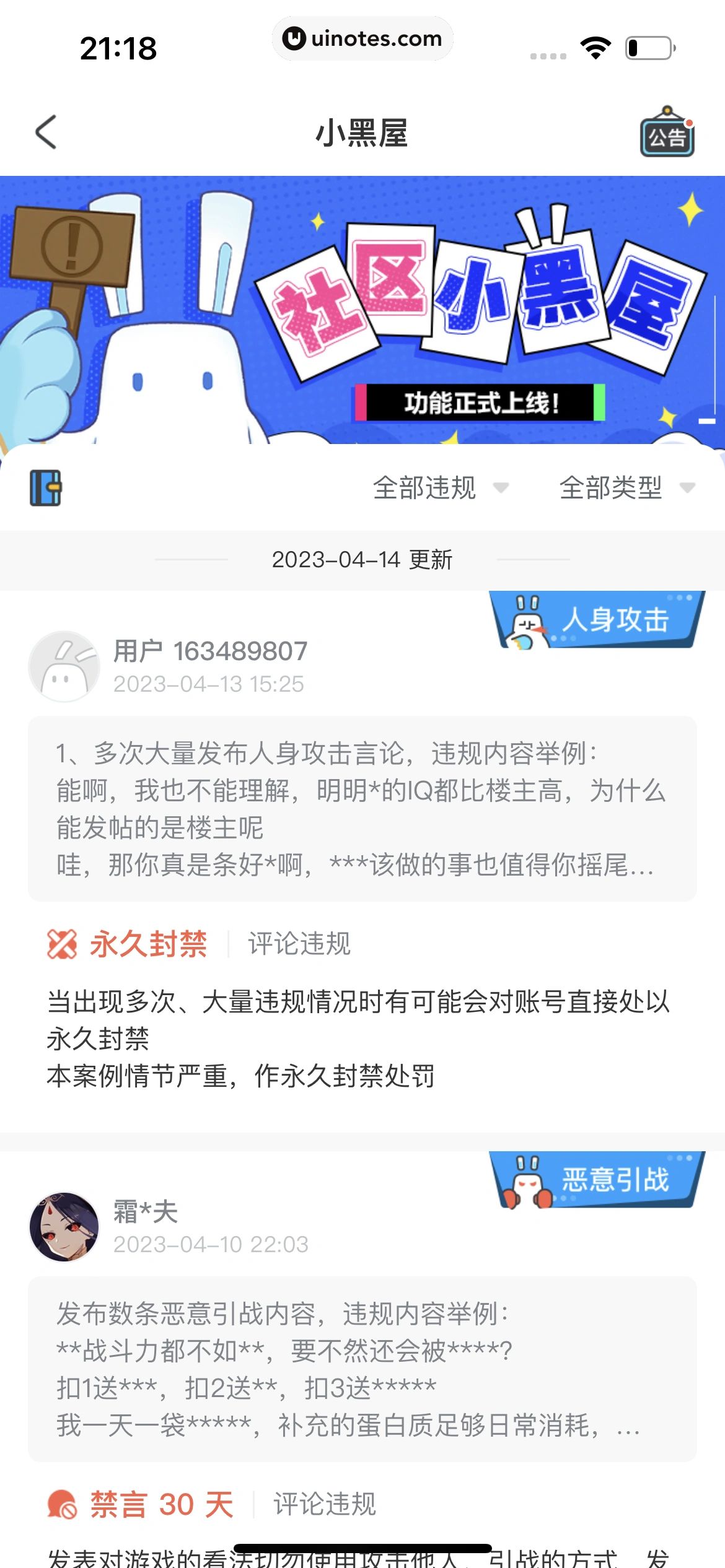
Task: View the avatar of 霜*夫
Action: click(x=64, y=1227)
